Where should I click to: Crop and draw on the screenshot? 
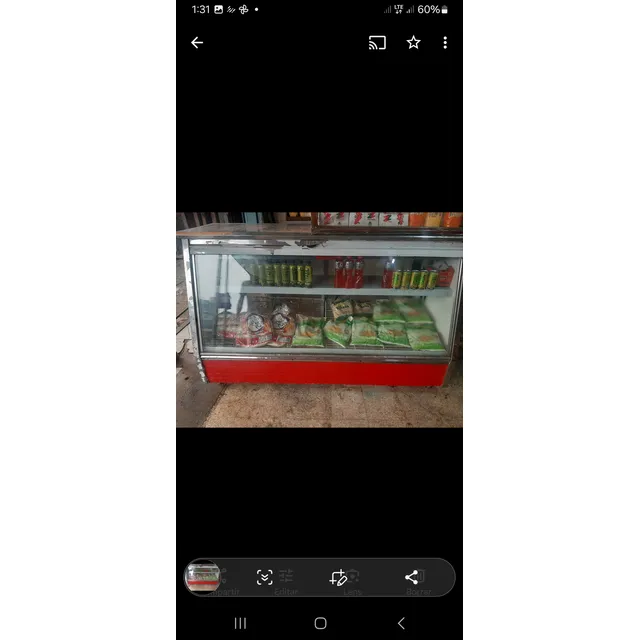338,577
